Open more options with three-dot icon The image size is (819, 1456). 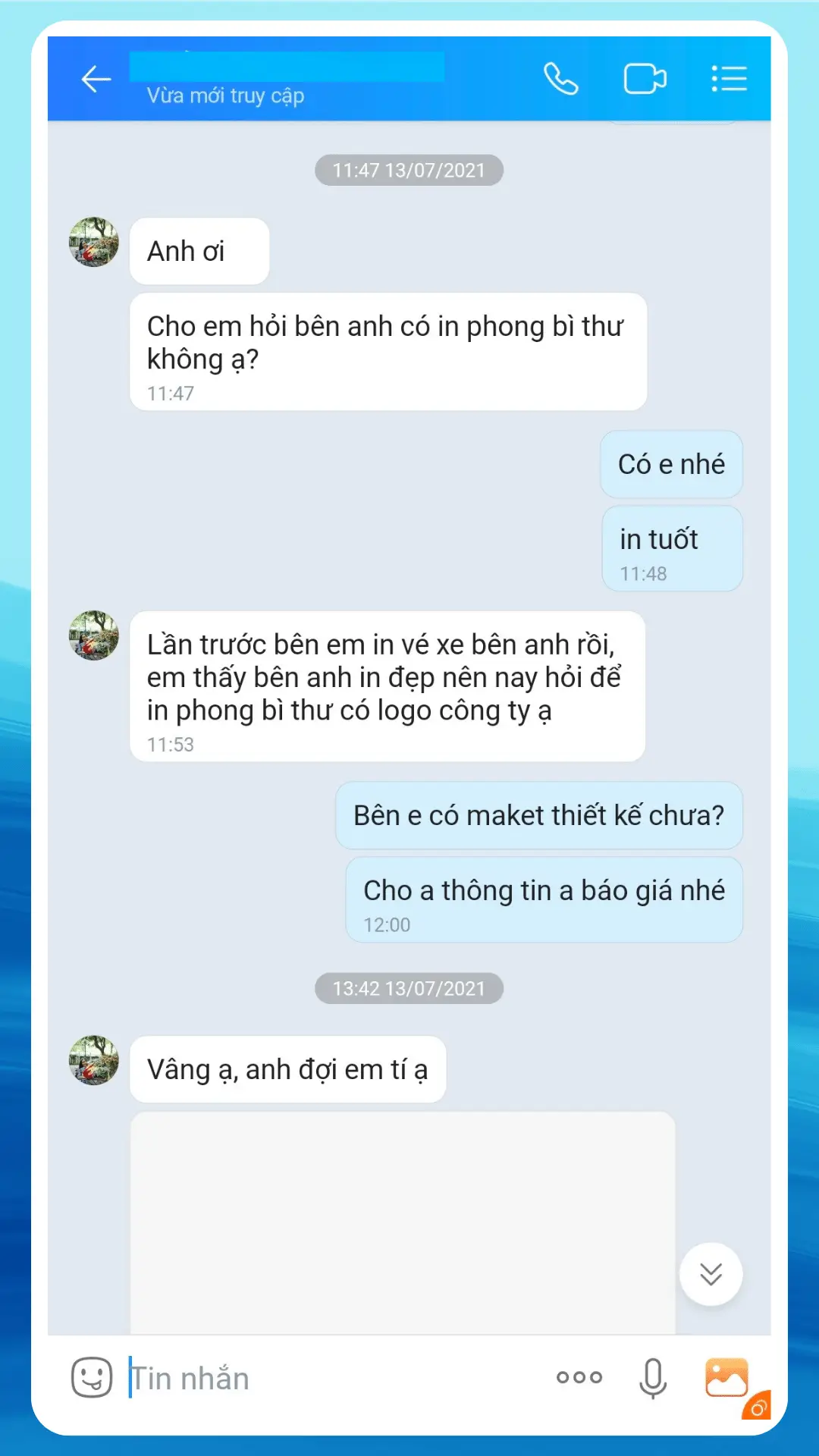pyautogui.click(x=579, y=1377)
